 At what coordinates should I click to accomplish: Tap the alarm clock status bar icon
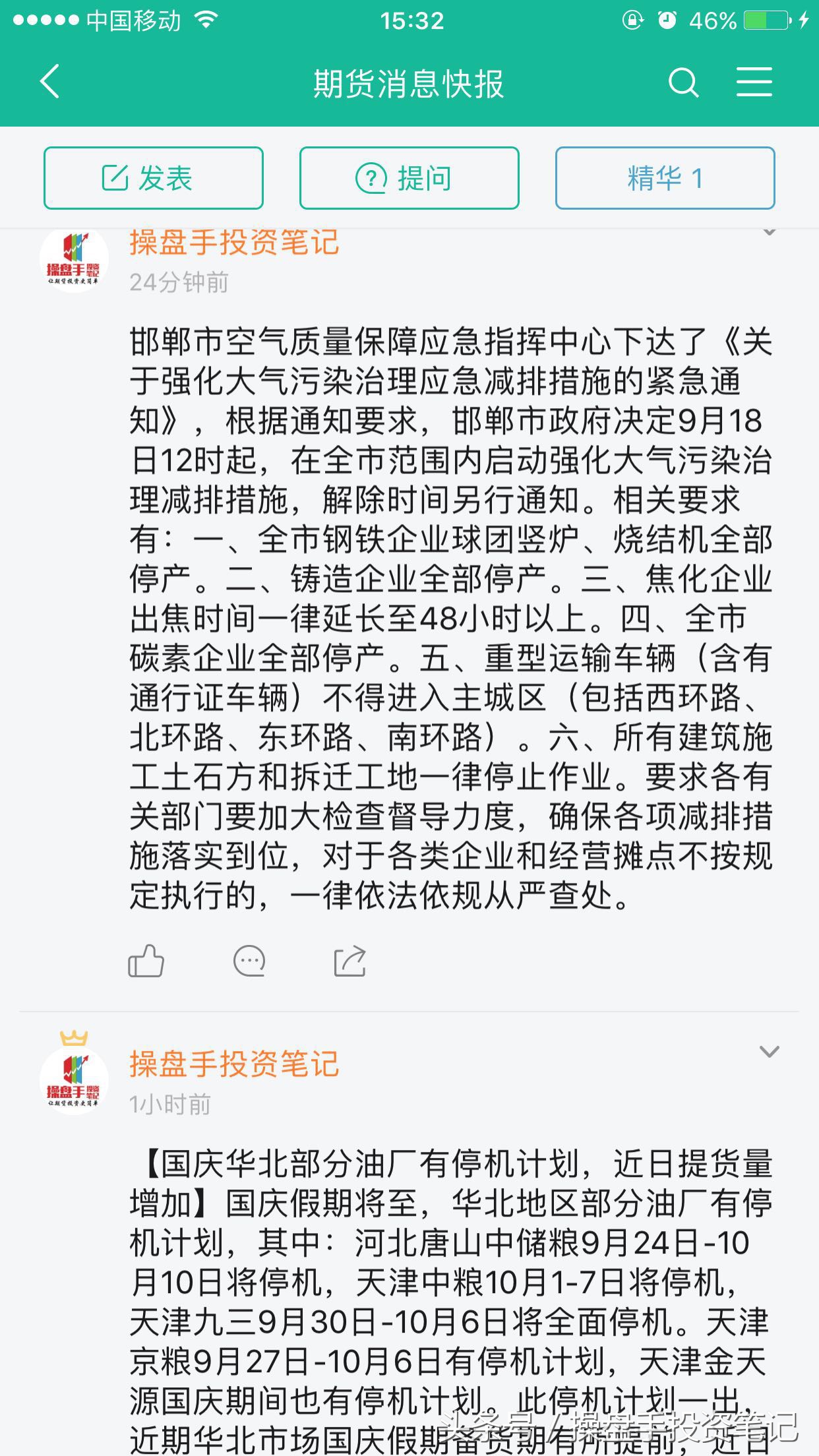tap(665, 21)
